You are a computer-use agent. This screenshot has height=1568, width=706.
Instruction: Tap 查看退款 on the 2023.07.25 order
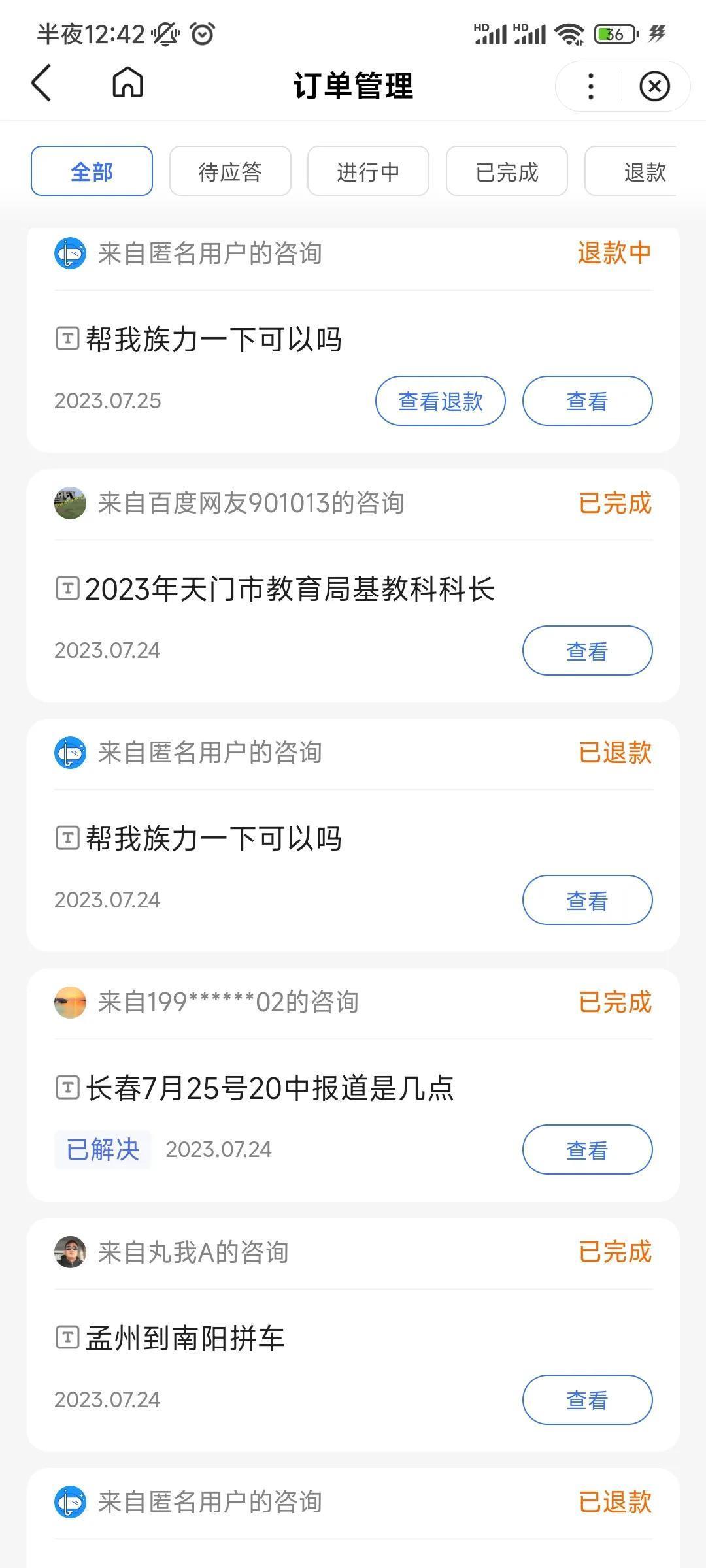point(440,400)
